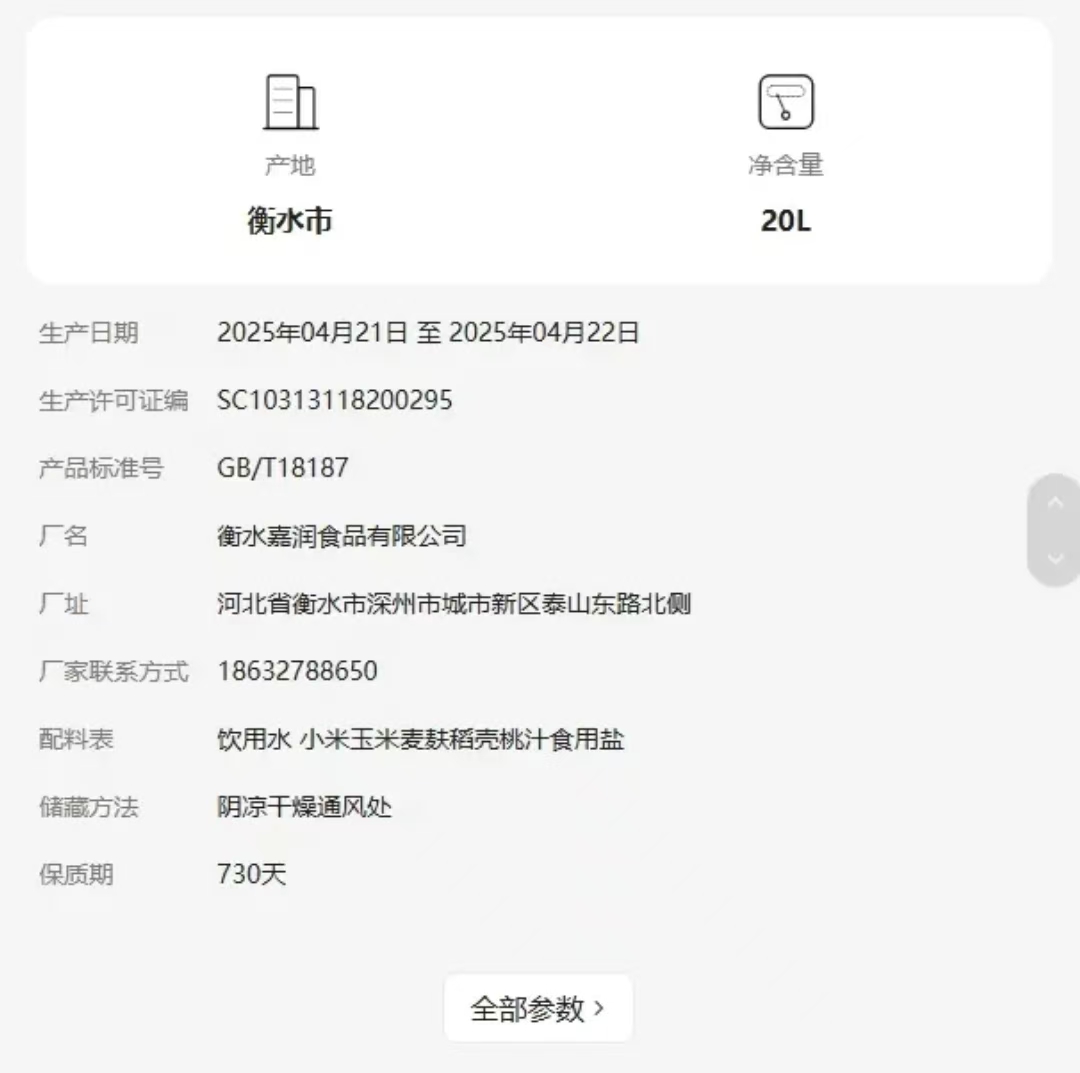Tap the up arrow on the side scroller

click(1054, 503)
